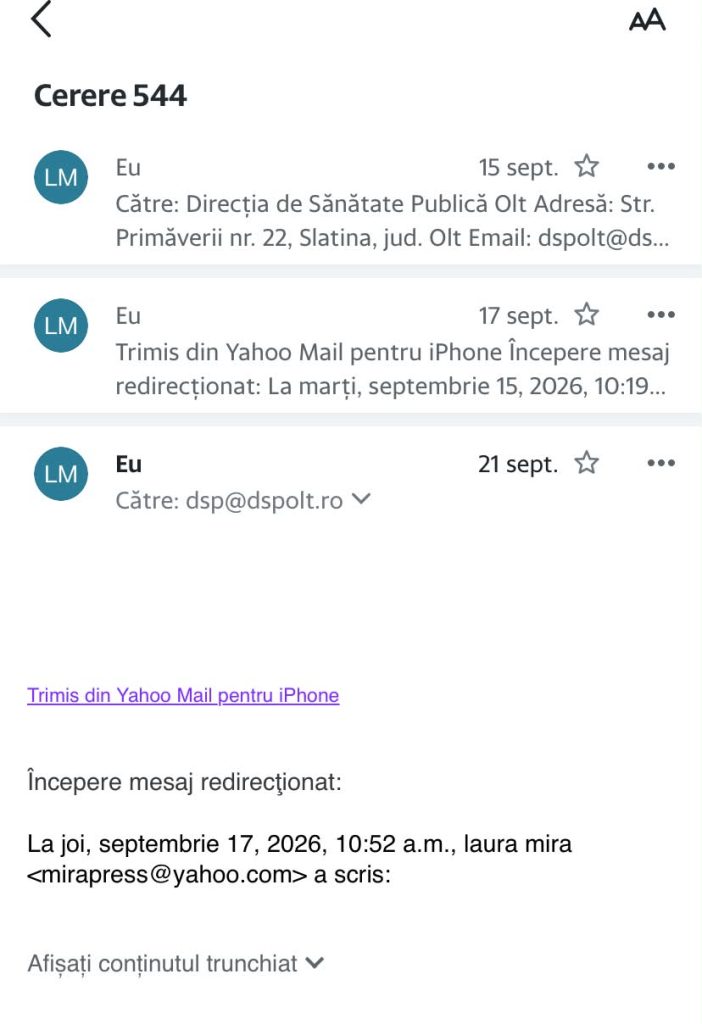Open the Trimis din Yahoo Mail pentru iPhone link
The width and height of the screenshot is (702, 1024).
click(x=183, y=696)
